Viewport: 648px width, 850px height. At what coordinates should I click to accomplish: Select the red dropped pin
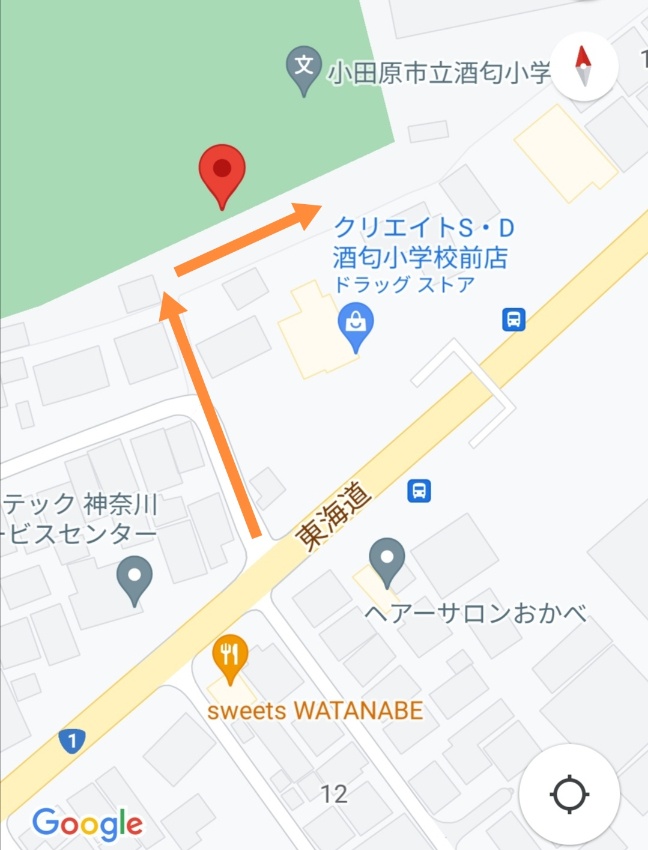221,173
